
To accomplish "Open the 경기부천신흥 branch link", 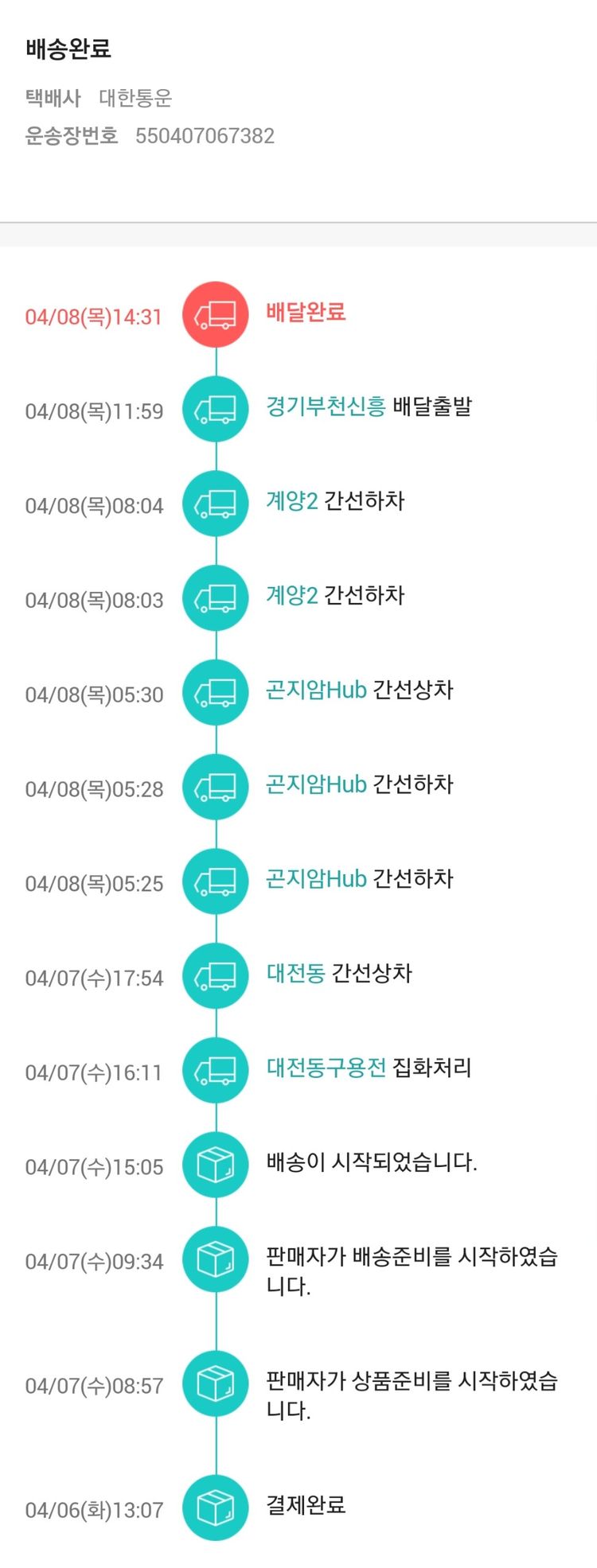I will click(x=326, y=407).
